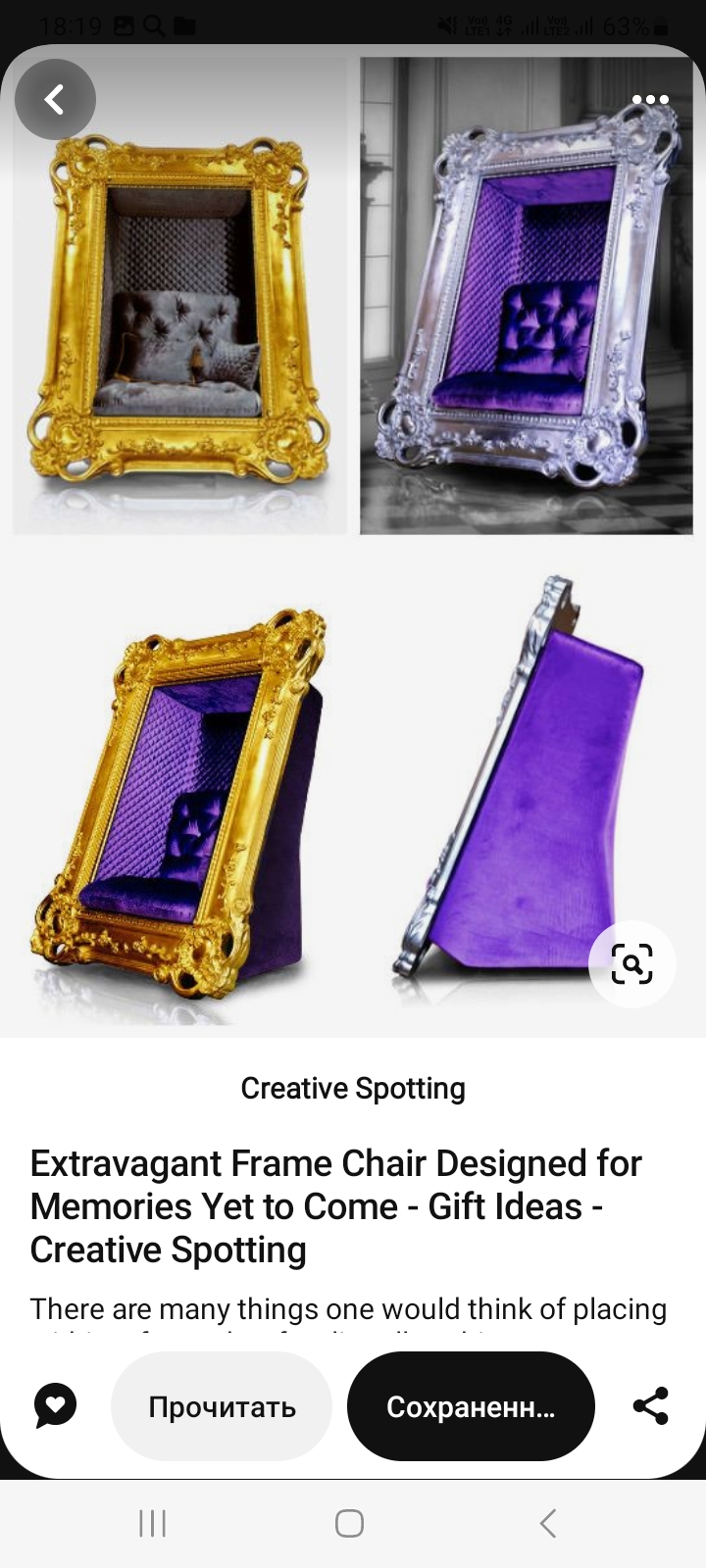This screenshot has width=706, height=1568.
Task: Open recent apps from the navigation bar
Action: point(153,1523)
